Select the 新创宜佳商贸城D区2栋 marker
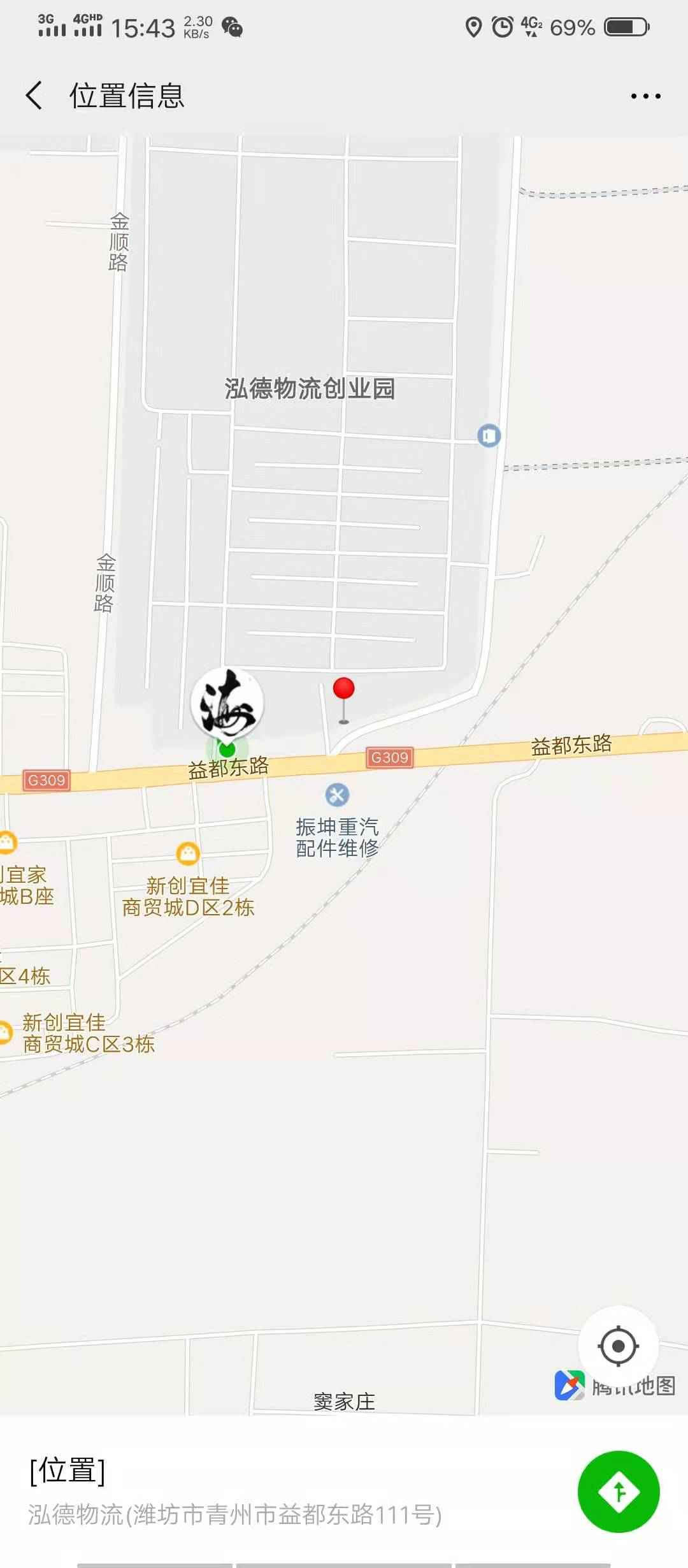Screen dimensions: 688x1568 coord(188,853)
